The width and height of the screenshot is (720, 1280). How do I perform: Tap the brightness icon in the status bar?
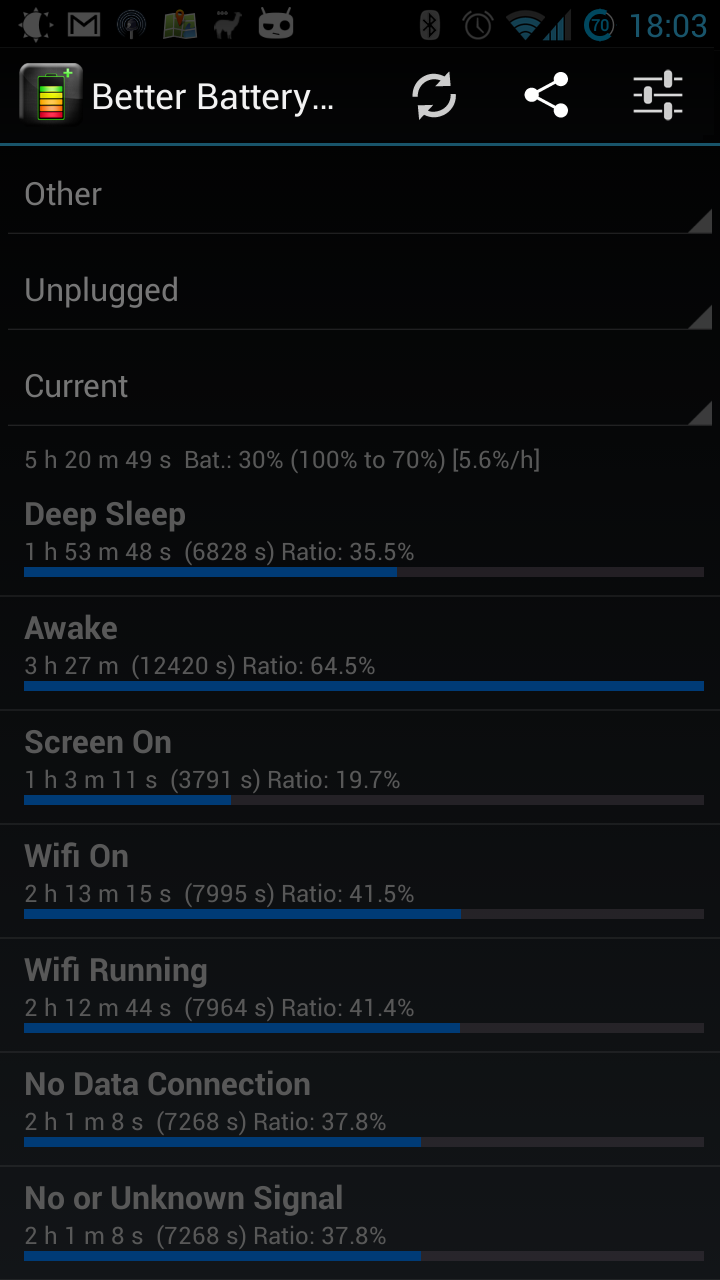tap(33, 23)
